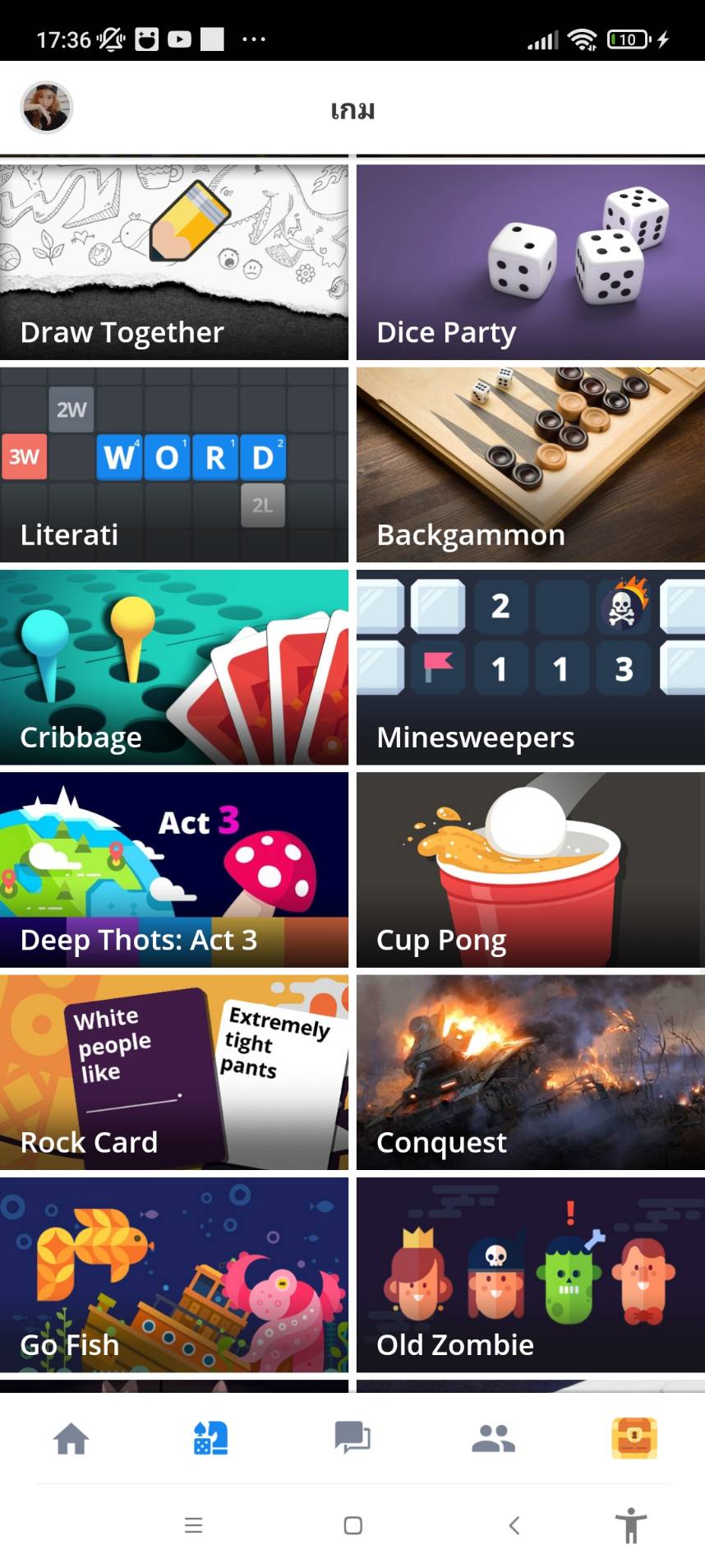Open the profile avatar
Image resolution: width=705 pixels, height=1568 pixels.
[46, 108]
